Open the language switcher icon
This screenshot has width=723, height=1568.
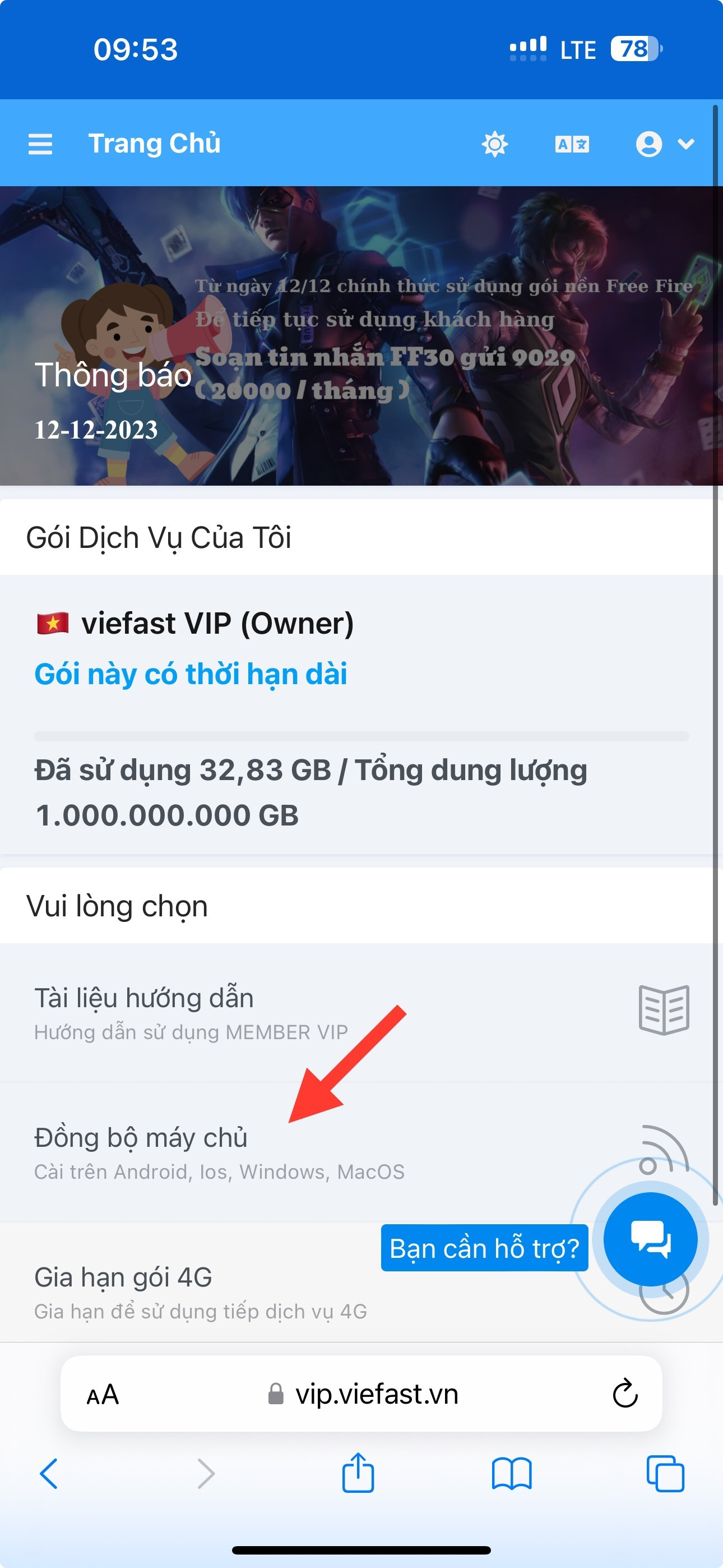(x=572, y=144)
